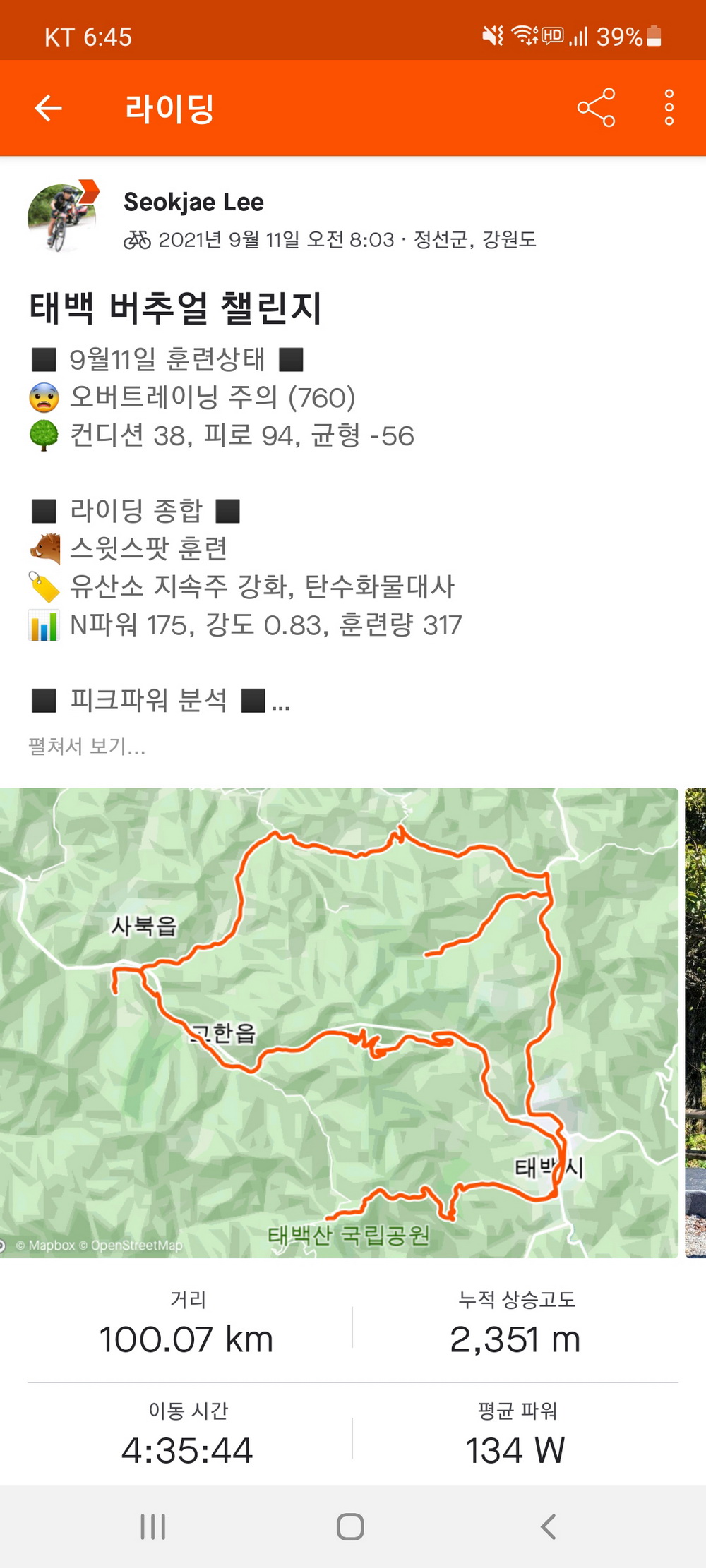Expand description with 펼쳐서 보기

87,746
